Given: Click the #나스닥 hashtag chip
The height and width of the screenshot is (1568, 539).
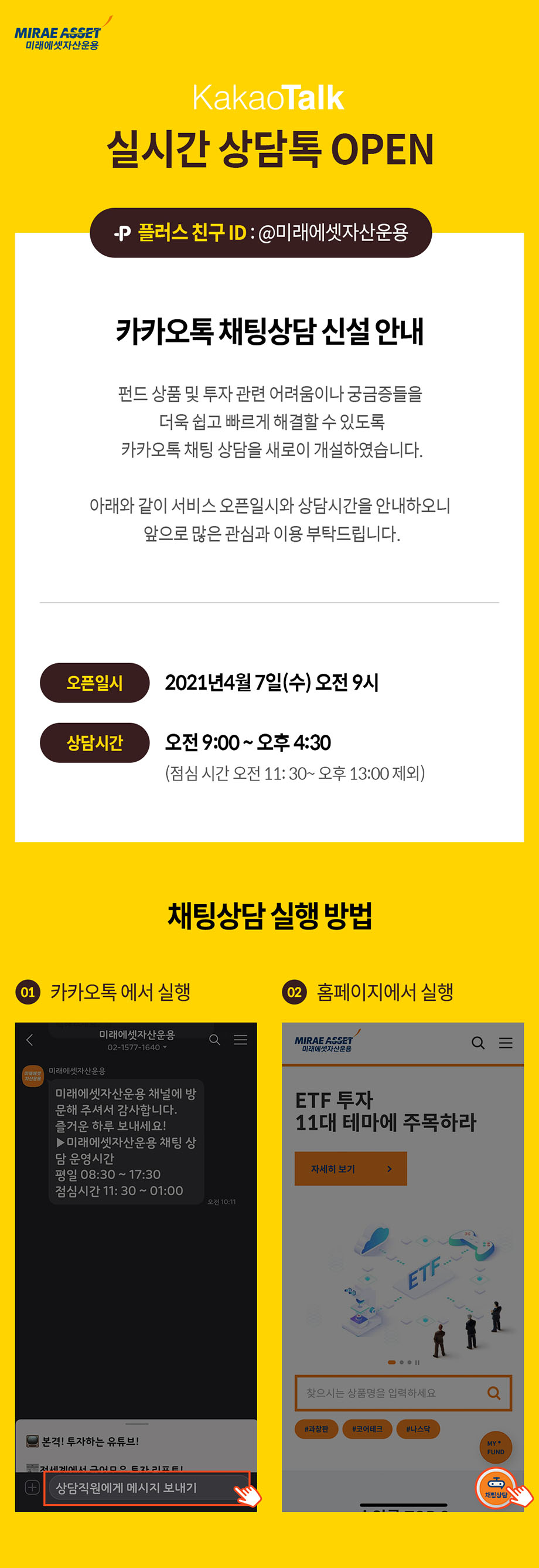Looking at the screenshot, I should [x=418, y=1429].
